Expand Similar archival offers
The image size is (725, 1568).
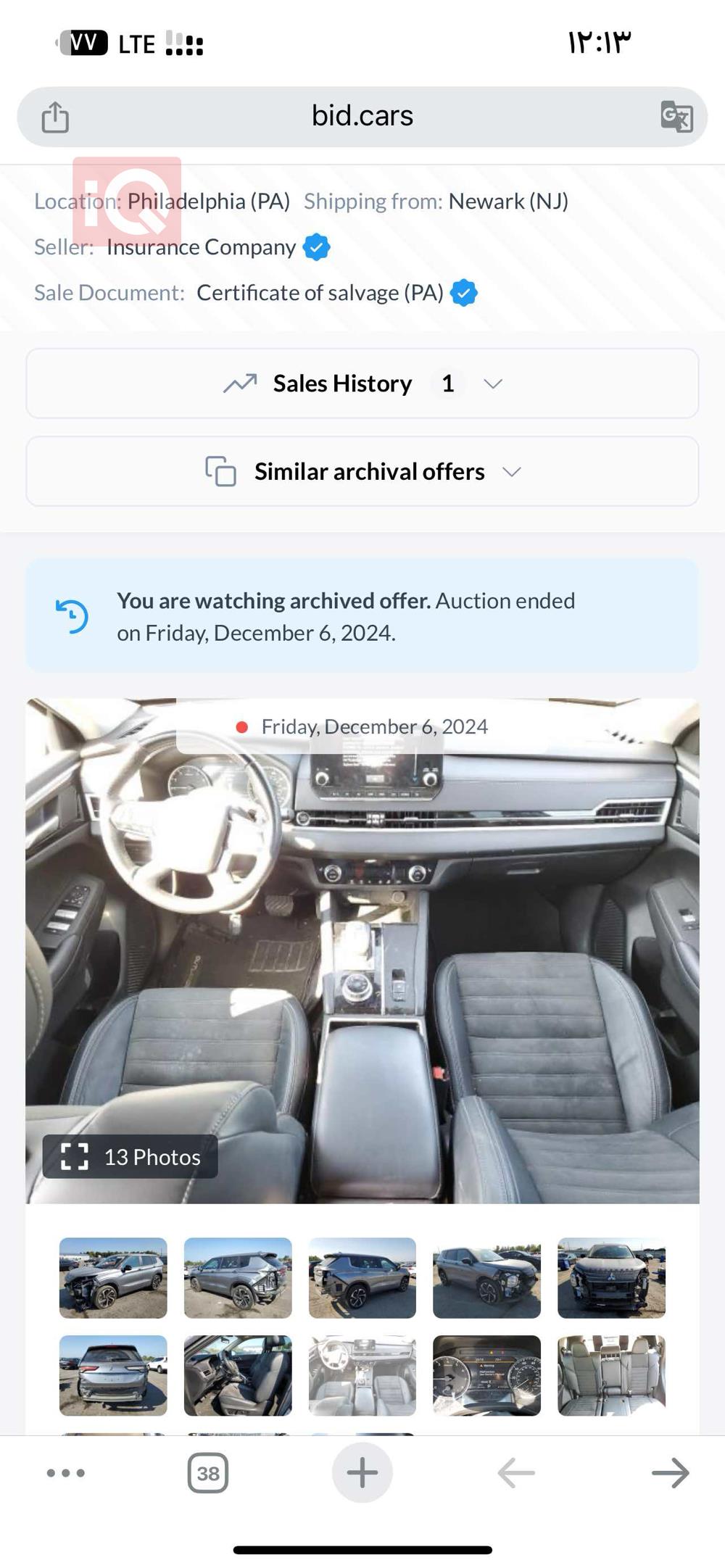pos(362,472)
